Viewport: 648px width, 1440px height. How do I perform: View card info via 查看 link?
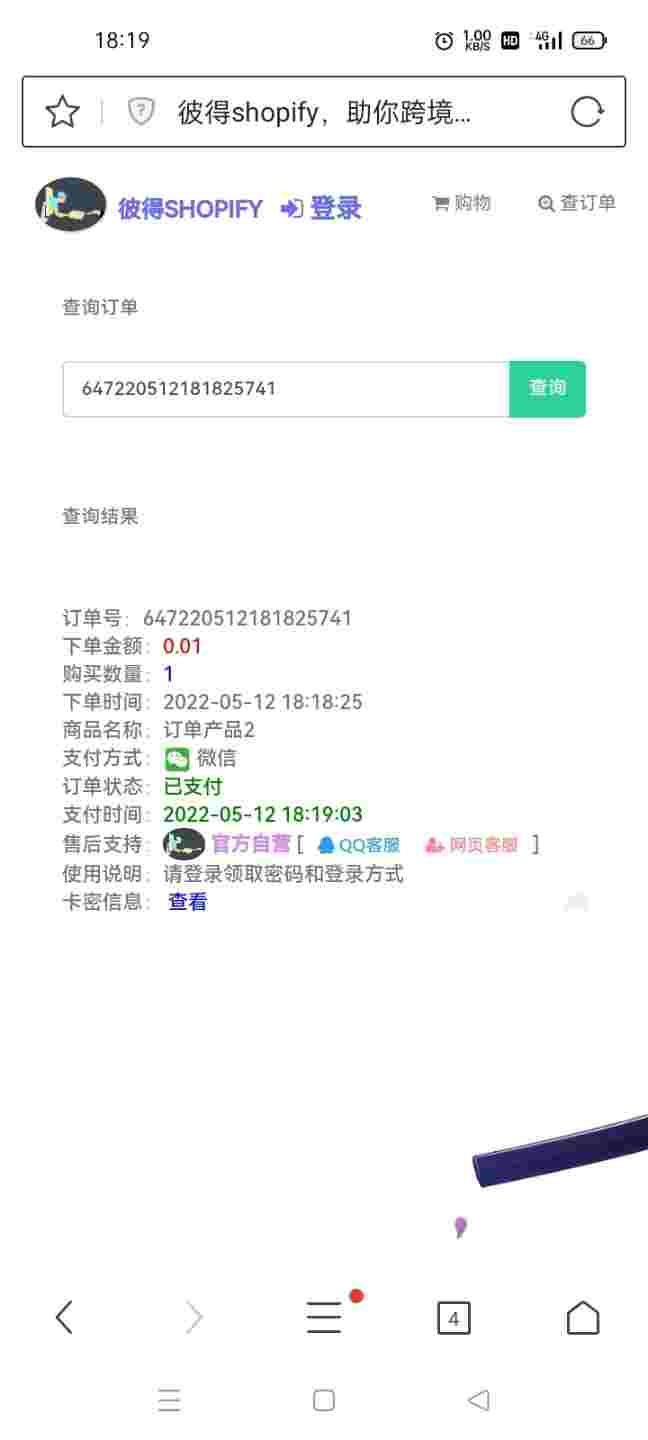click(187, 902)
